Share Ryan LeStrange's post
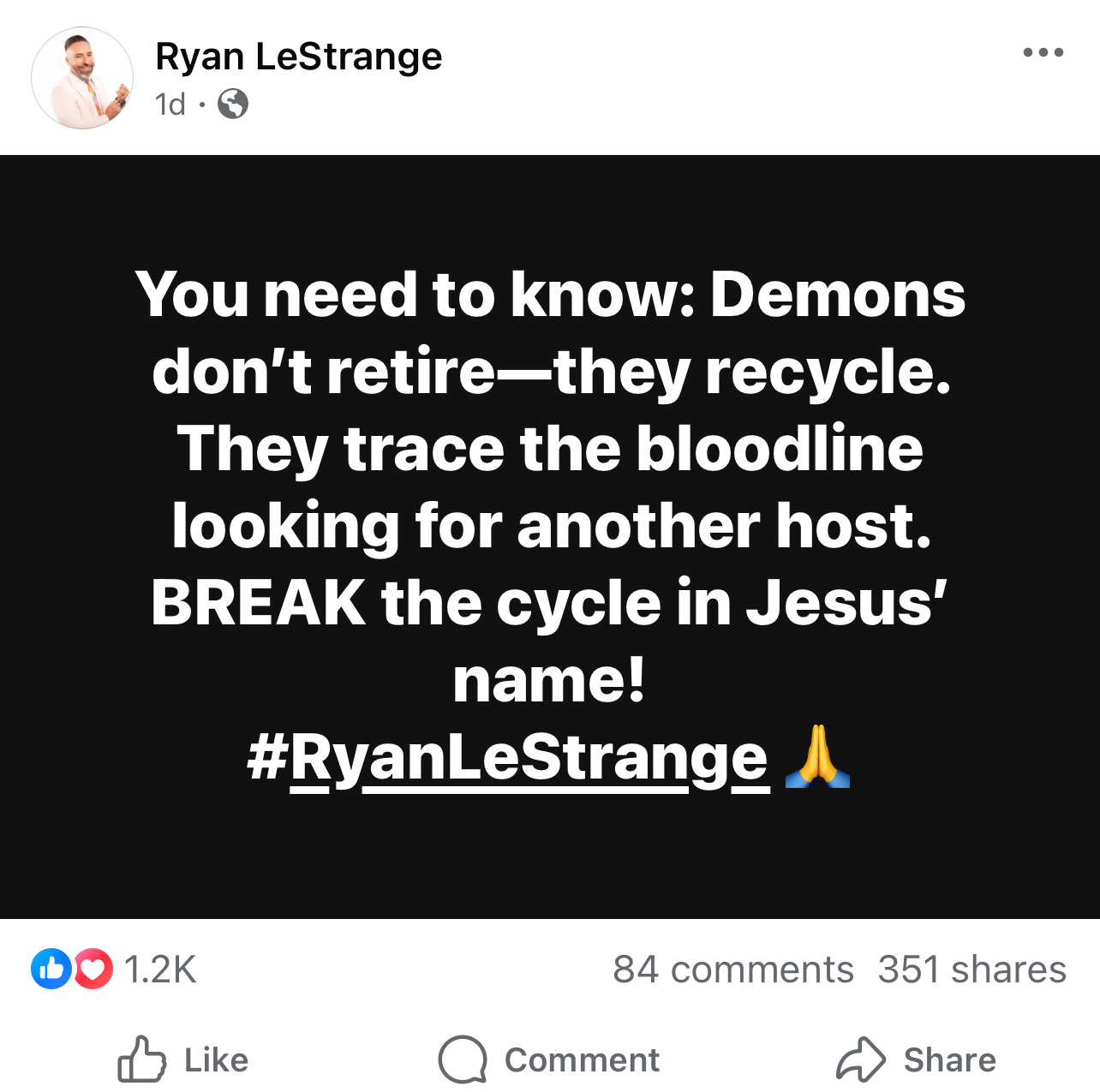 tap(916, 1059)
